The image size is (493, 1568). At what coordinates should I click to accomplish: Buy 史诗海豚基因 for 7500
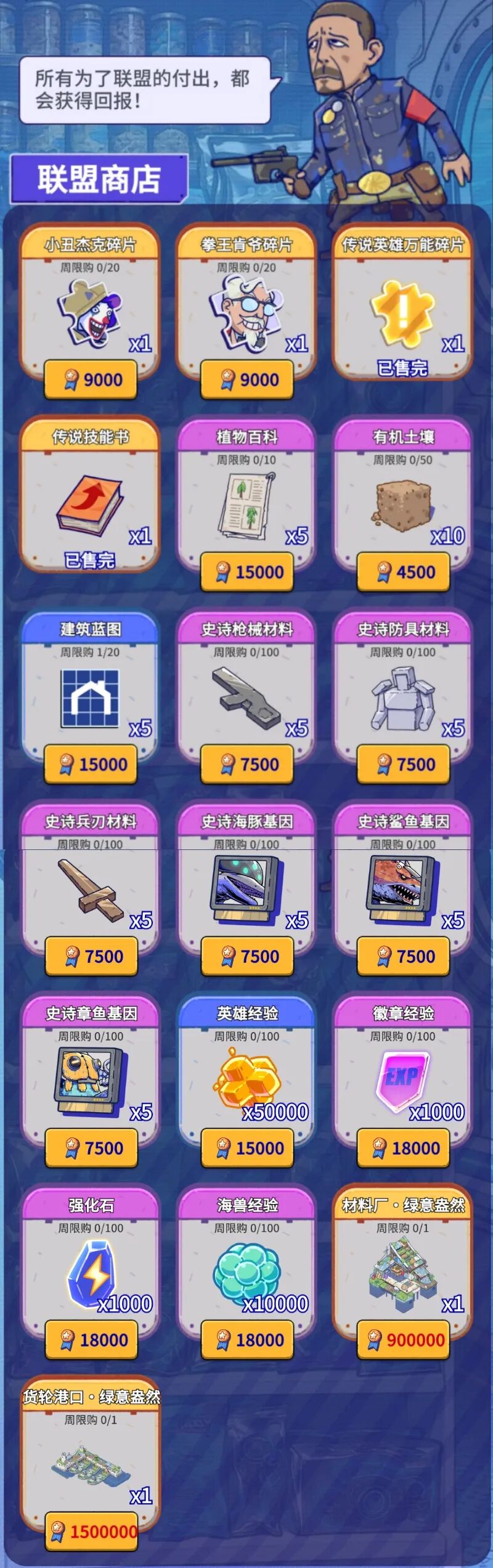coord(246,956)
